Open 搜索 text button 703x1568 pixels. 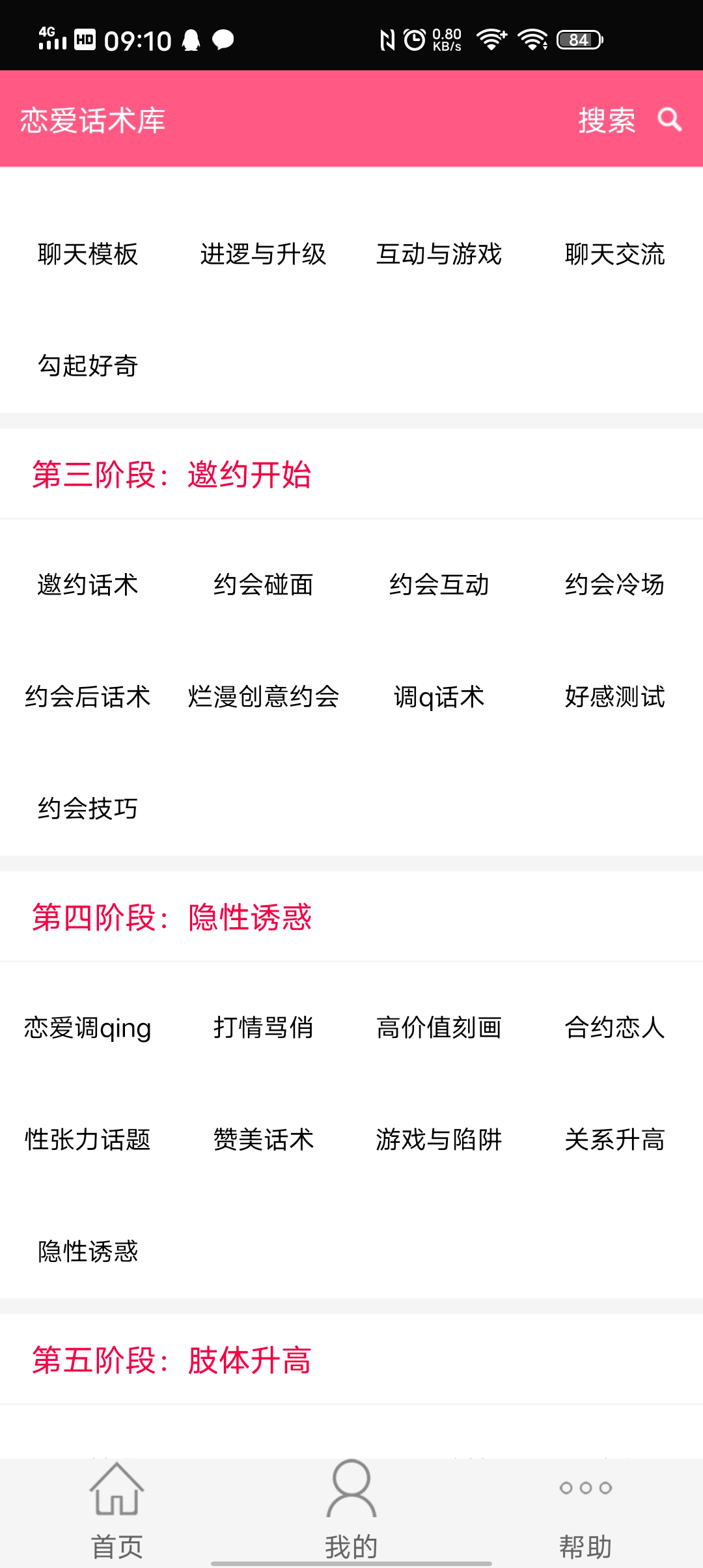[607, 120]
